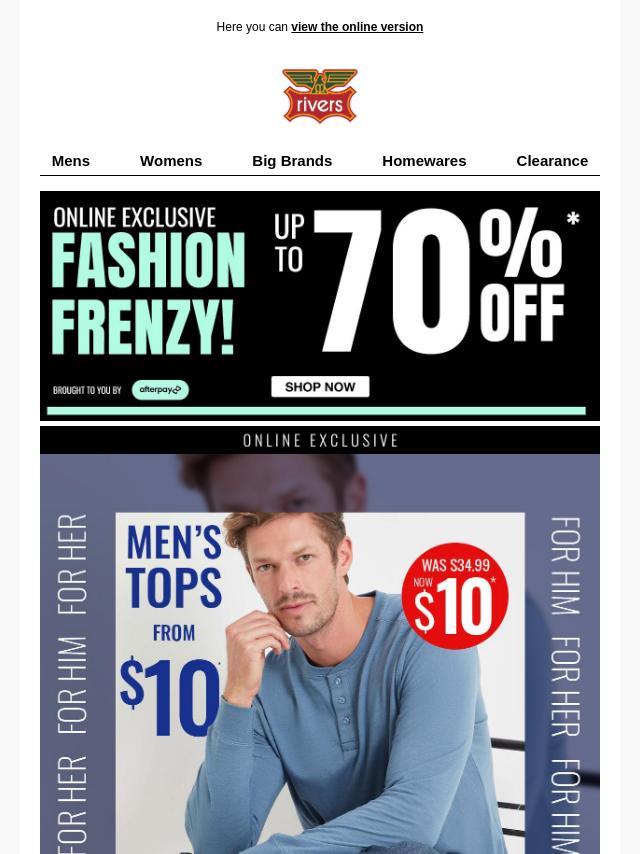Open the 'view the online version' link
Viewport: 640px width, 854px height.
tap(356, 27)
